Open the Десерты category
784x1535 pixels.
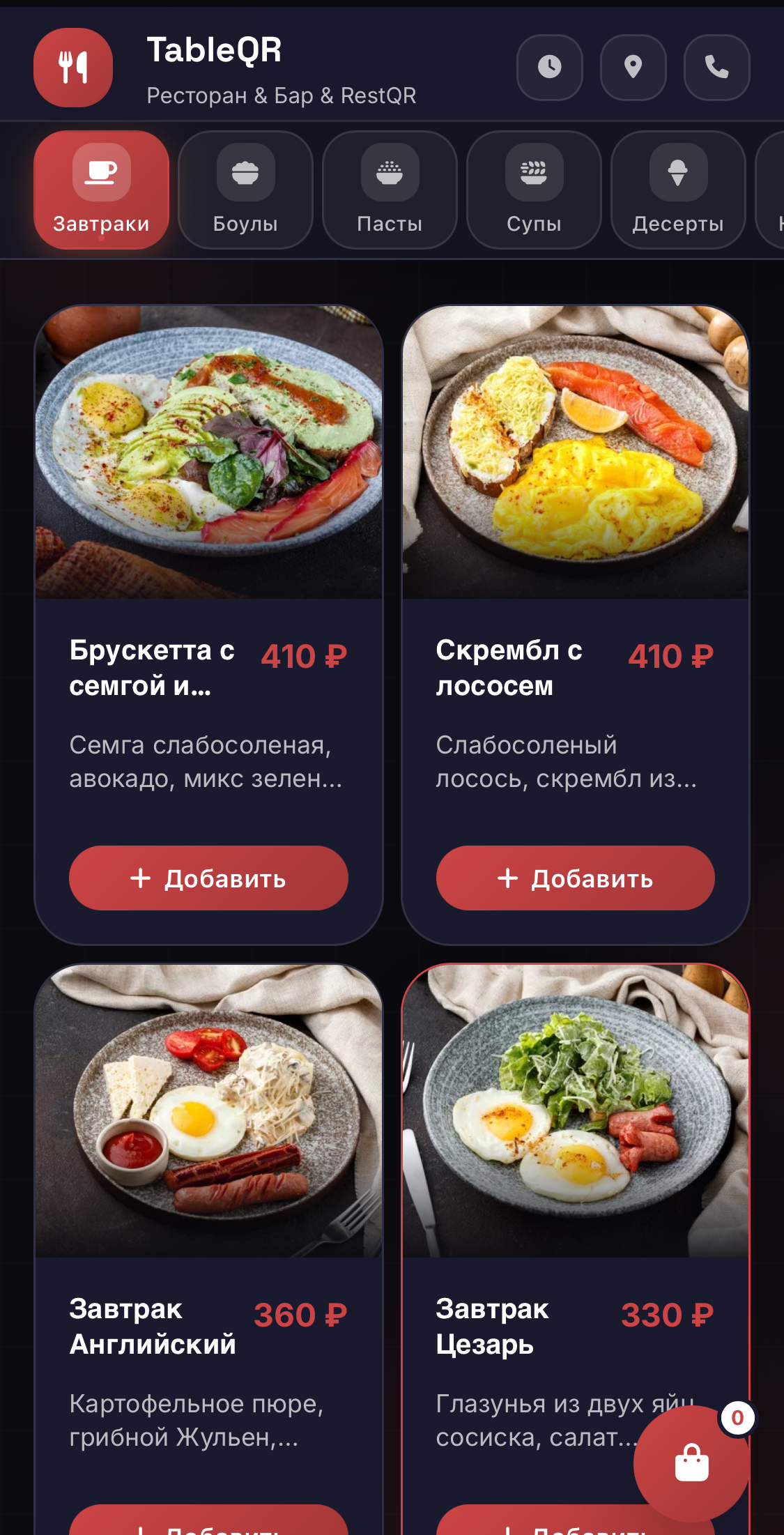677,190
